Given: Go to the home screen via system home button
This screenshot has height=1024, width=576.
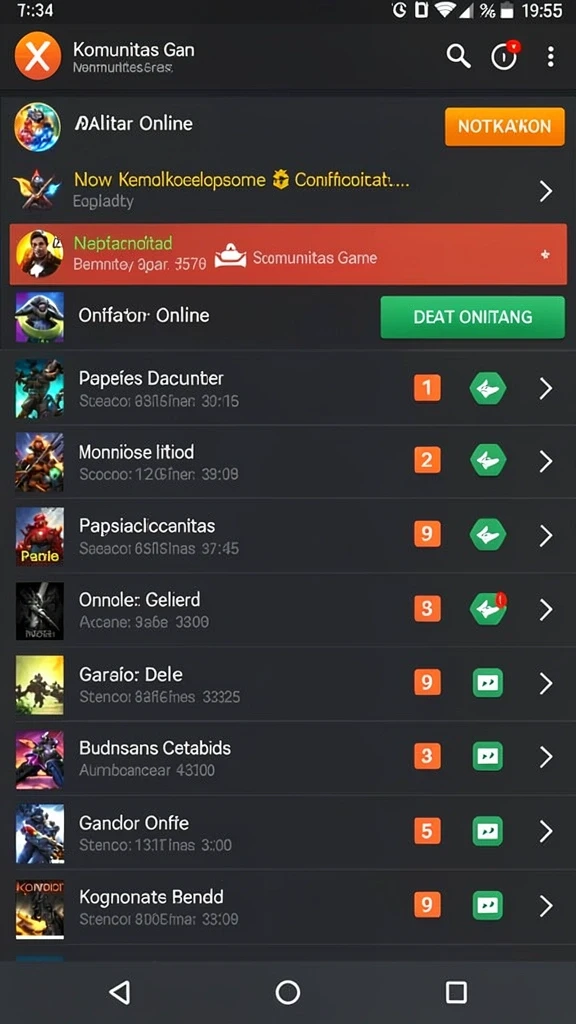Looking at the screenshot, I should (x=287, y=992).
